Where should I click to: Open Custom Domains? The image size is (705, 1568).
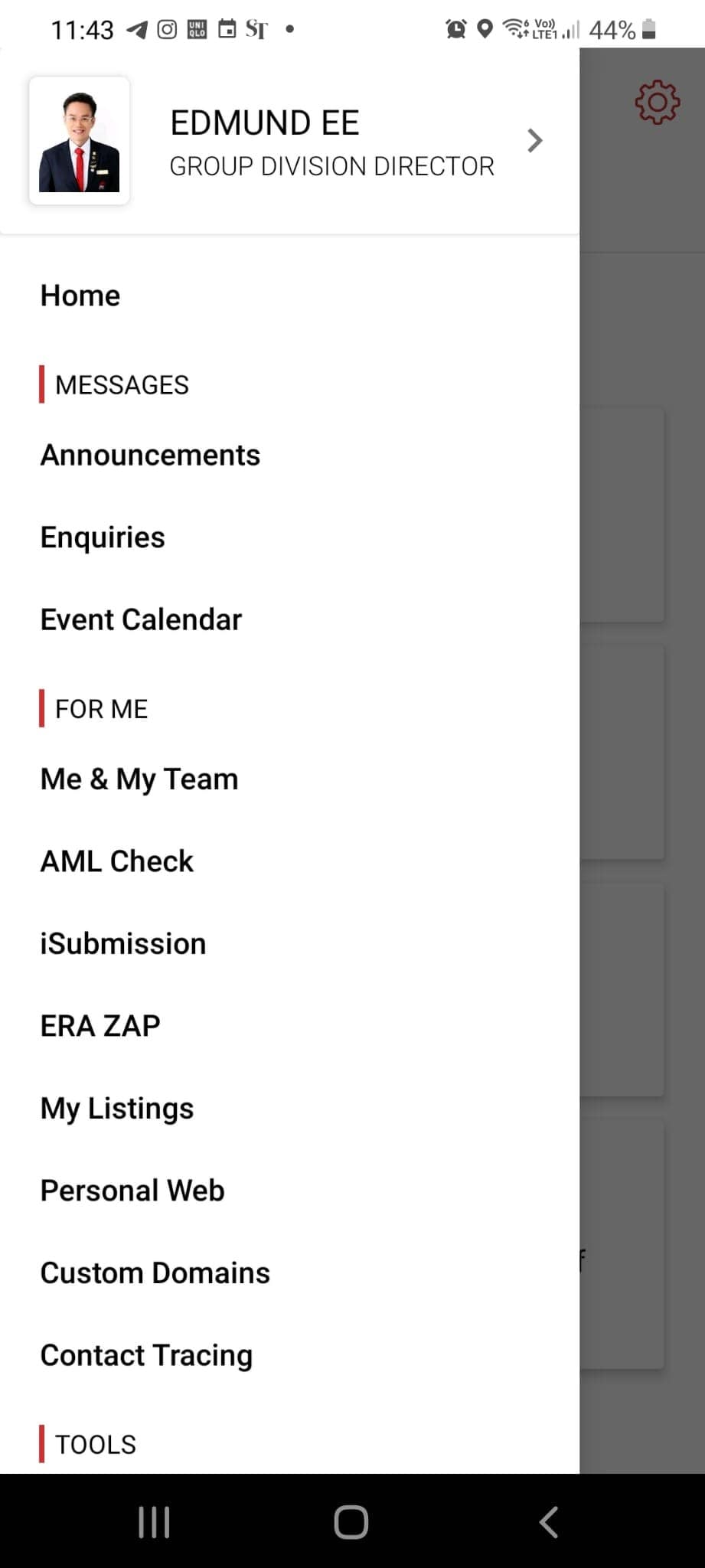click(155, 1272)
